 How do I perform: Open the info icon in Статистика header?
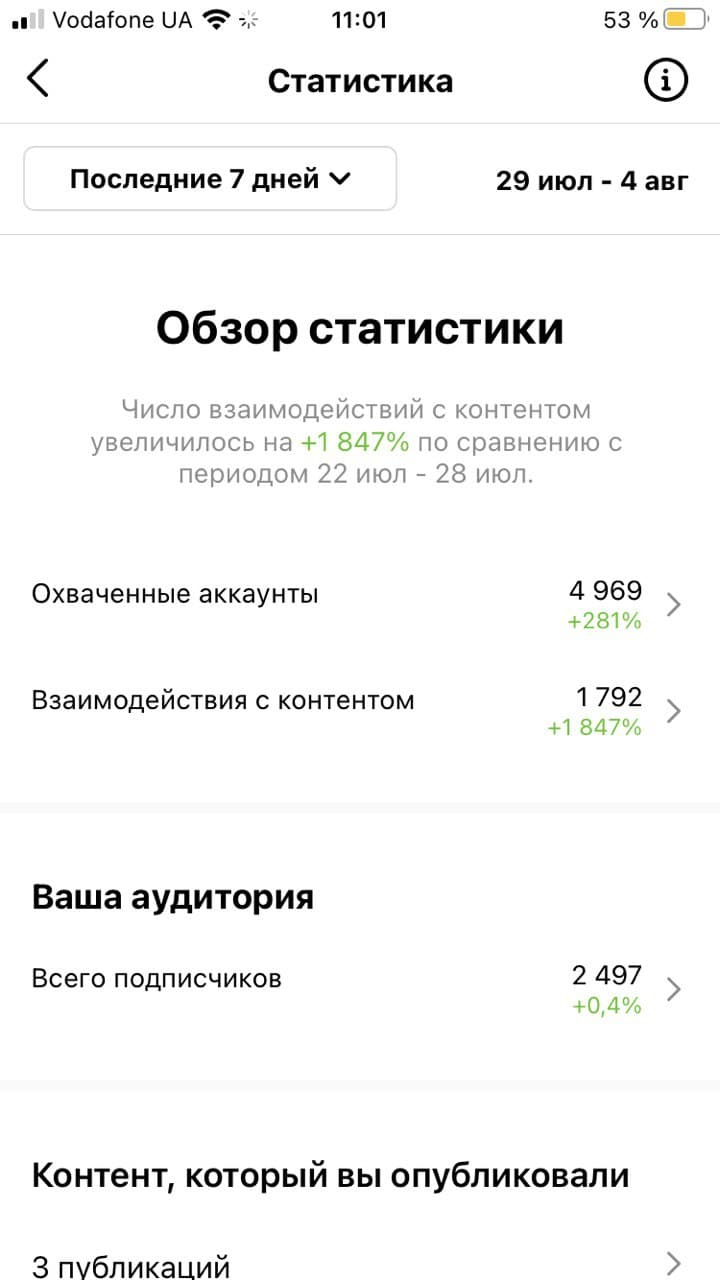666,80
